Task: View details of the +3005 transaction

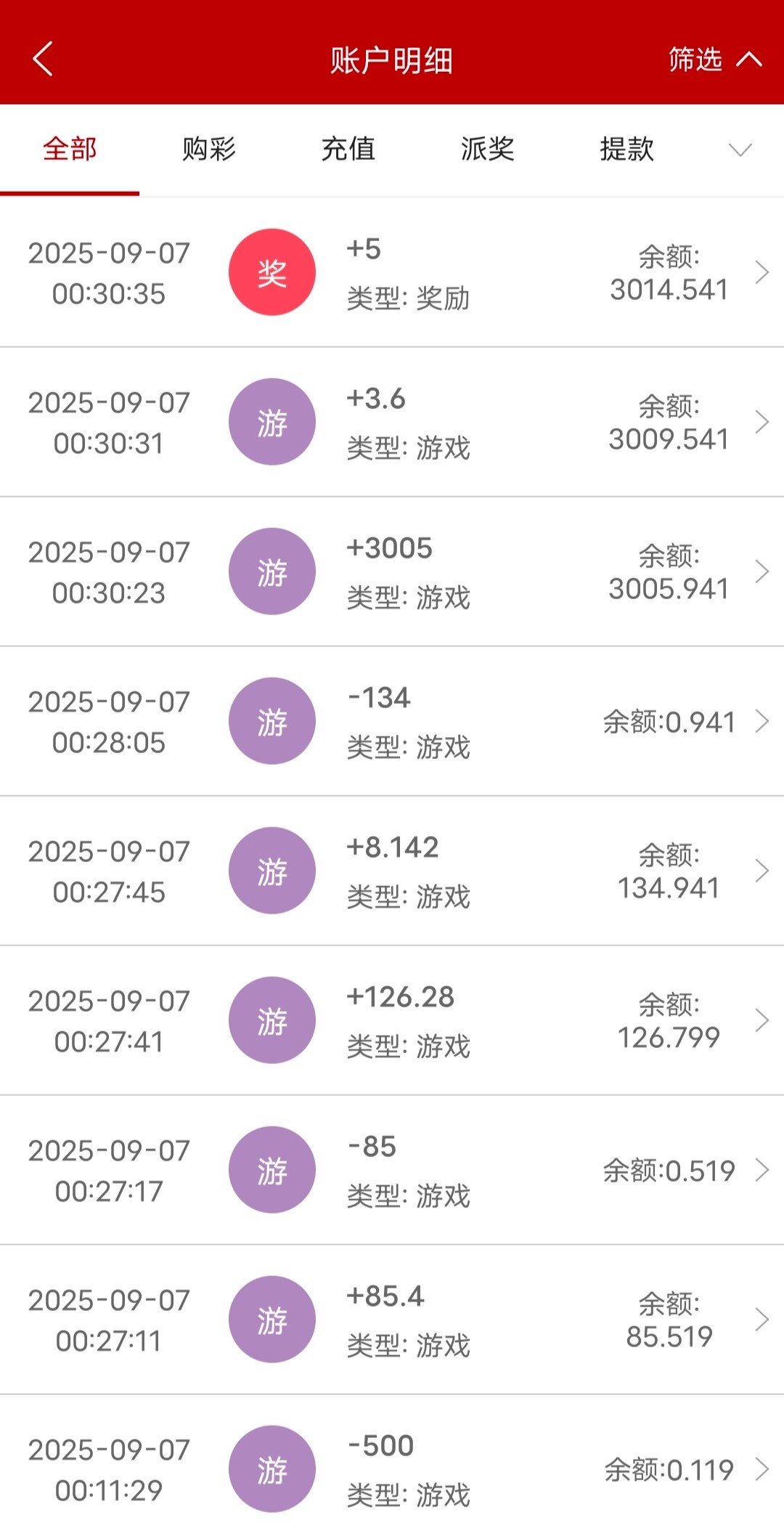Action: [x=392, y=572]
